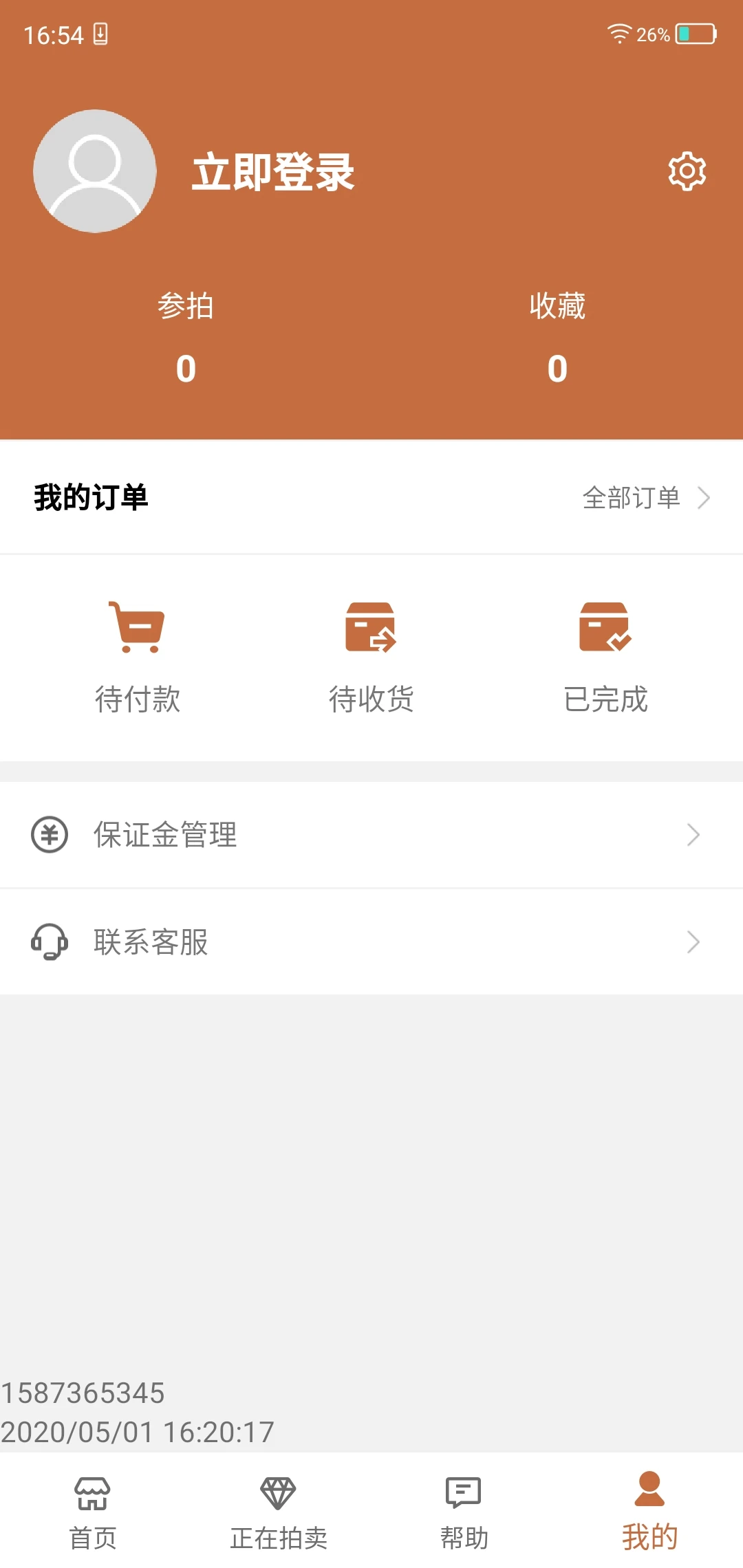Click the 保证金管理 yen coin icon
This screenshot has width=743, height=1568.
47,834
